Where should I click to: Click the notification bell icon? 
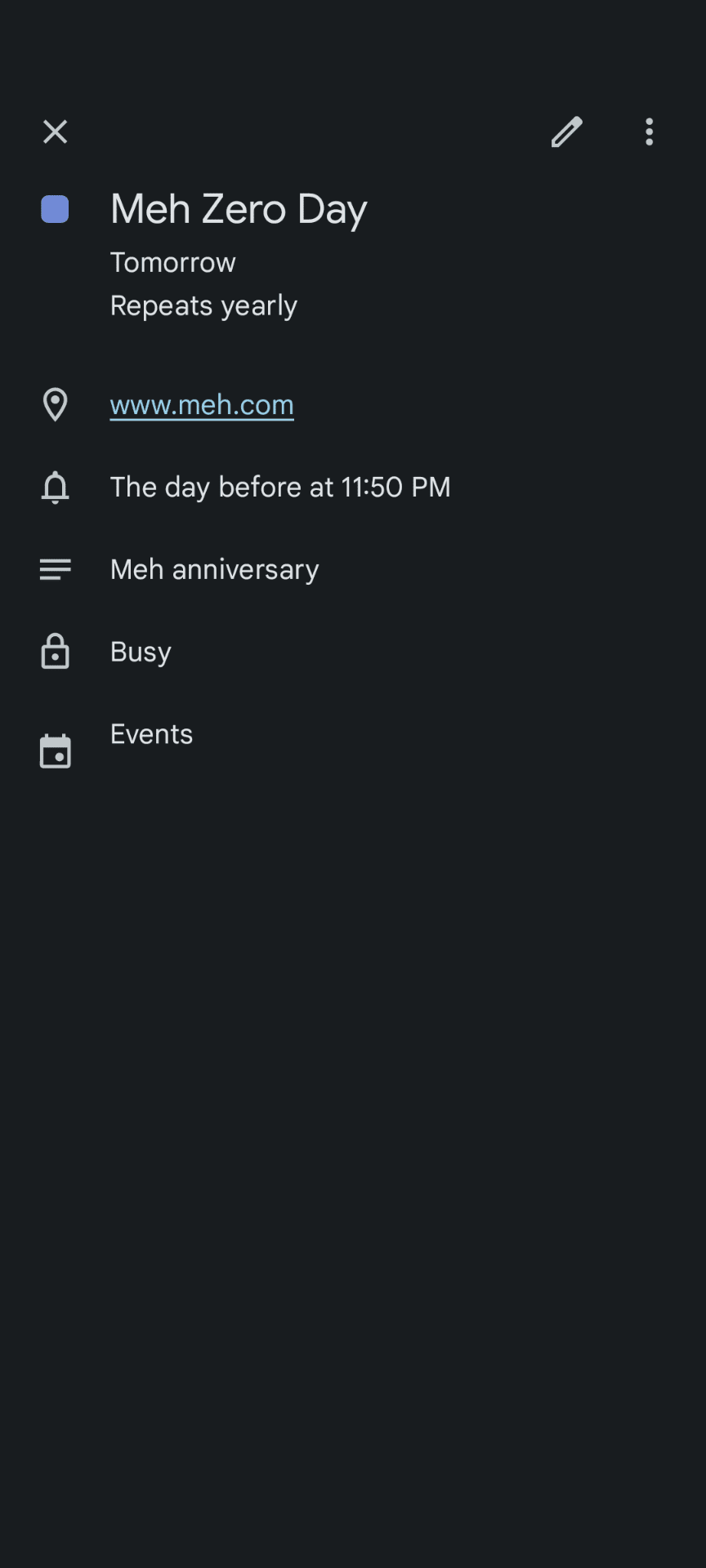point(55,488)
